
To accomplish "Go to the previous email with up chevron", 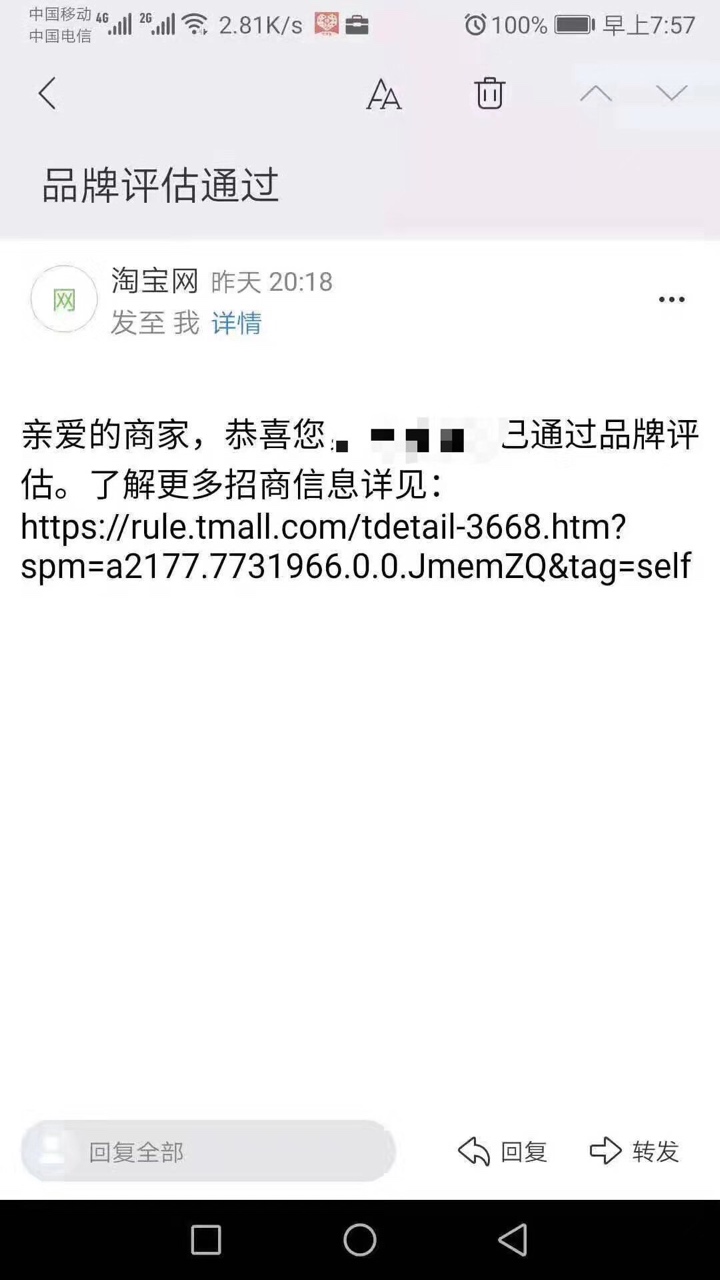I will click(x=596, y=94).
